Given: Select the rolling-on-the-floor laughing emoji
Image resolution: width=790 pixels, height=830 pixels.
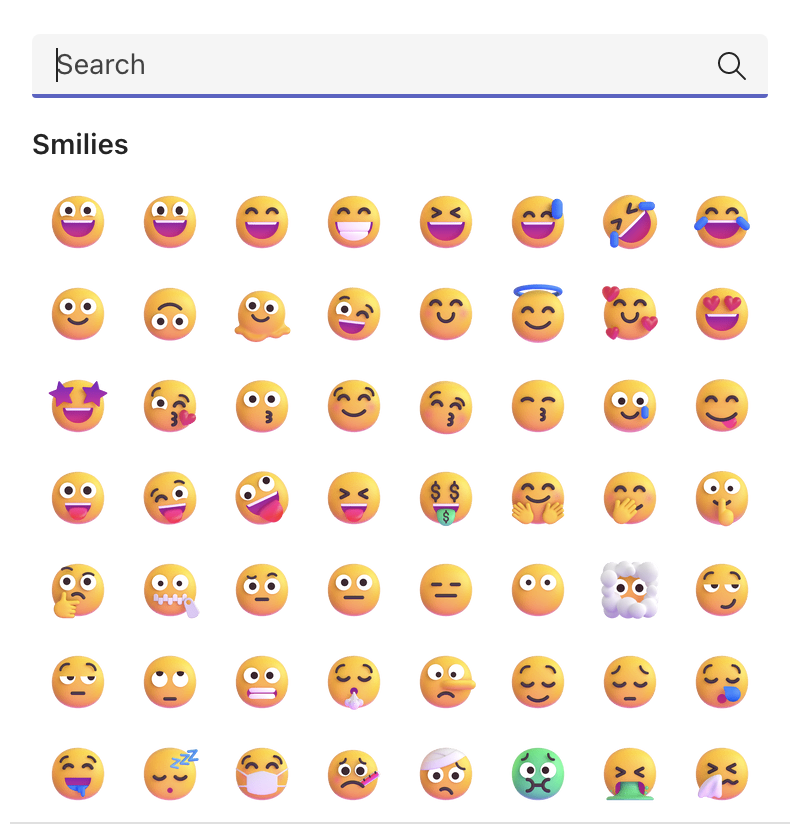Looking at the screenshot, I should click(x=630, y=222).
